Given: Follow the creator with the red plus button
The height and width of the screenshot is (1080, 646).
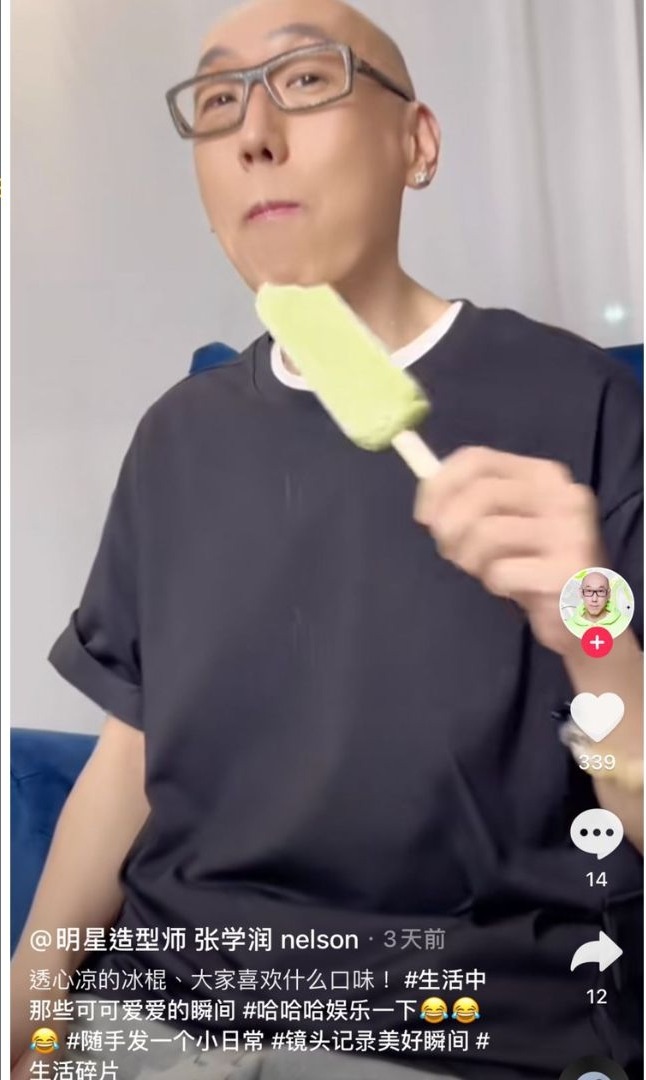Looking at the screenshot, I should 597,643.
